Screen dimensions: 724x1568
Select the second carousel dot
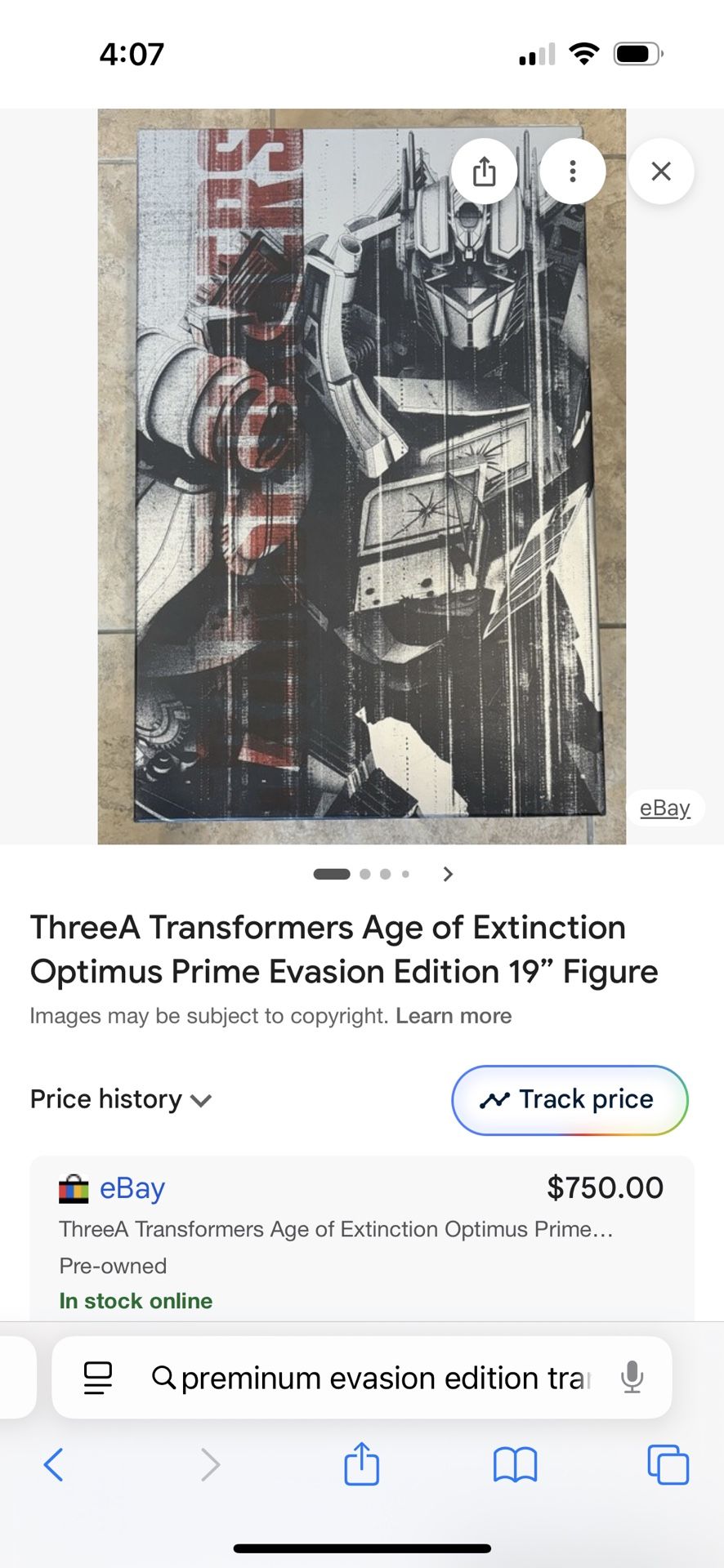364,874
